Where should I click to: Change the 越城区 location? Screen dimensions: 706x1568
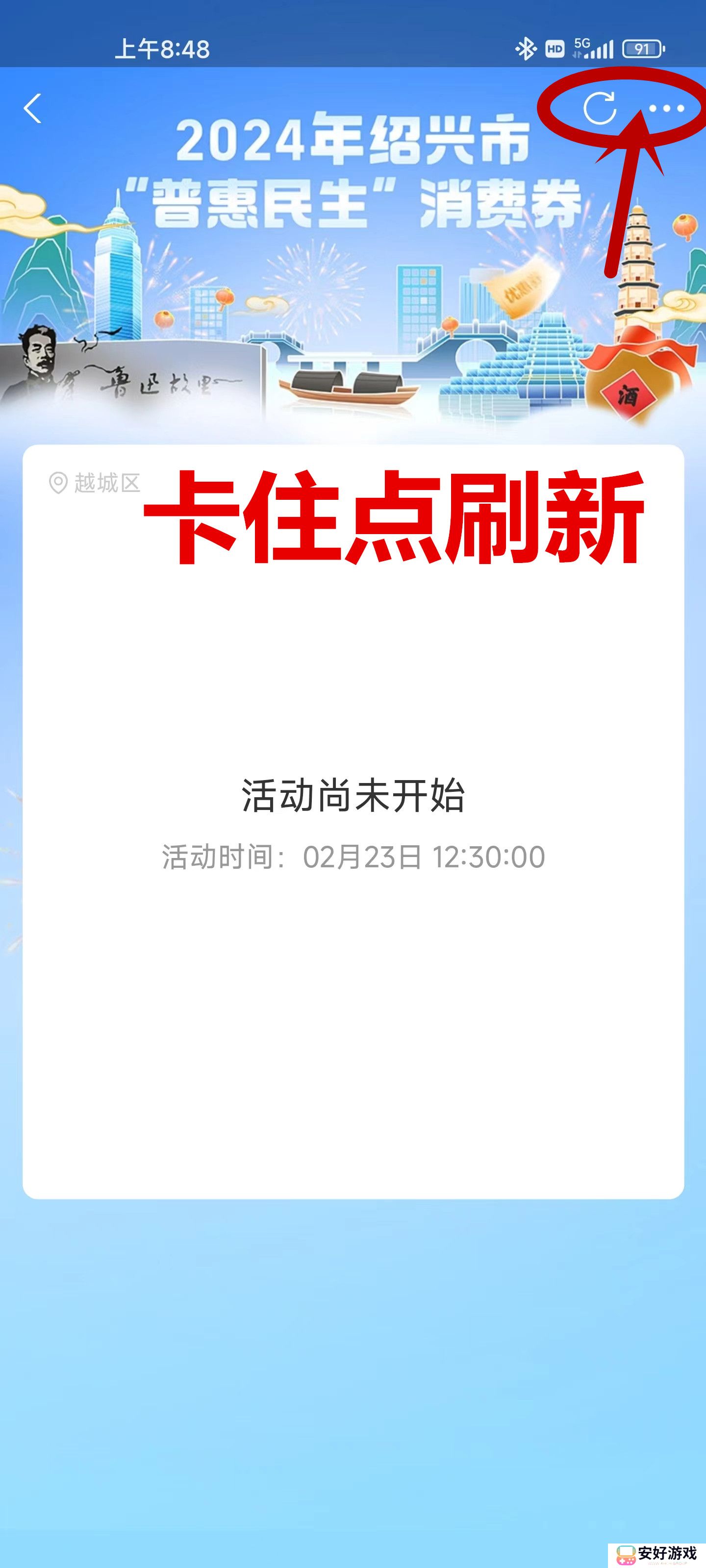pos(95,483)
